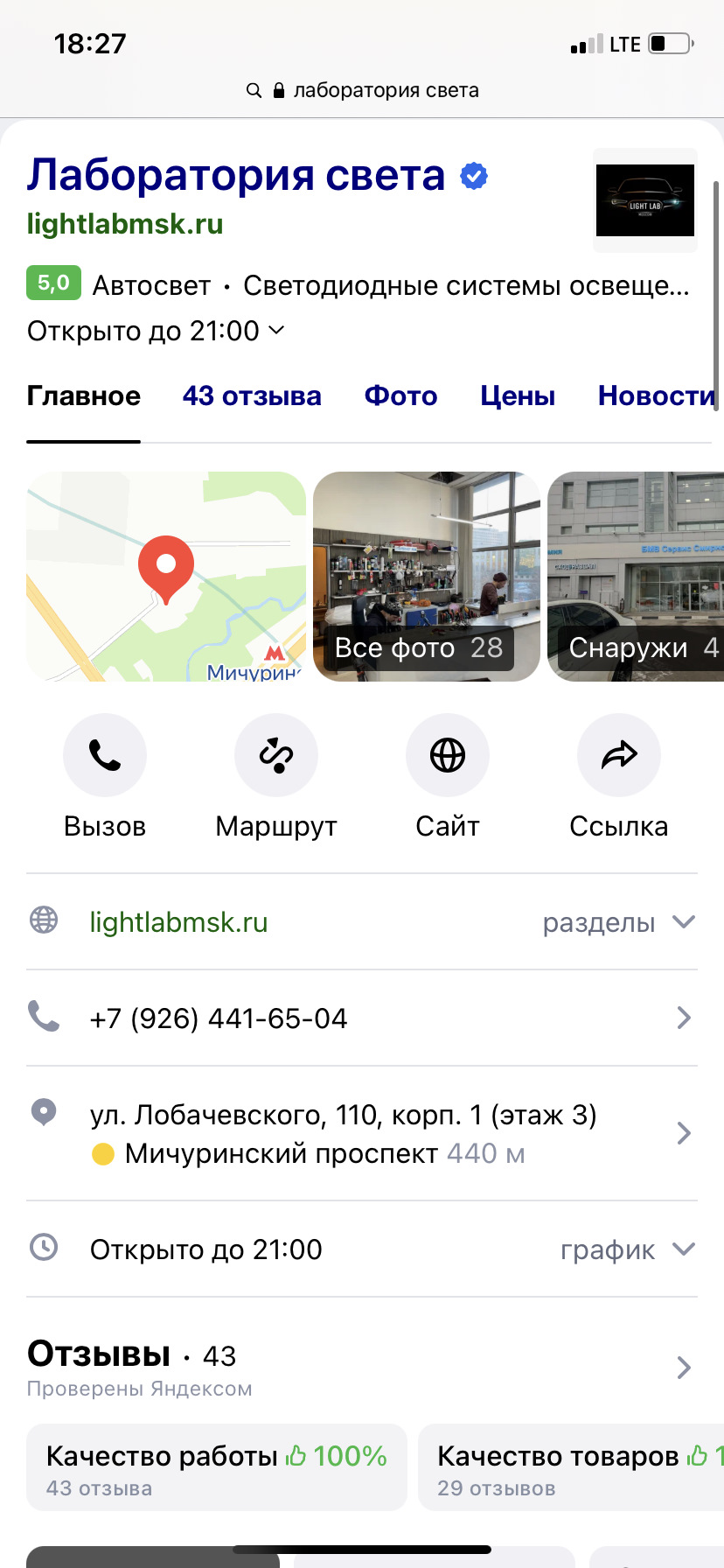Switch to the 43 отзыва tab
Image resolution: width=724 pixels, height=1568 pixels.
click(252, 396)
